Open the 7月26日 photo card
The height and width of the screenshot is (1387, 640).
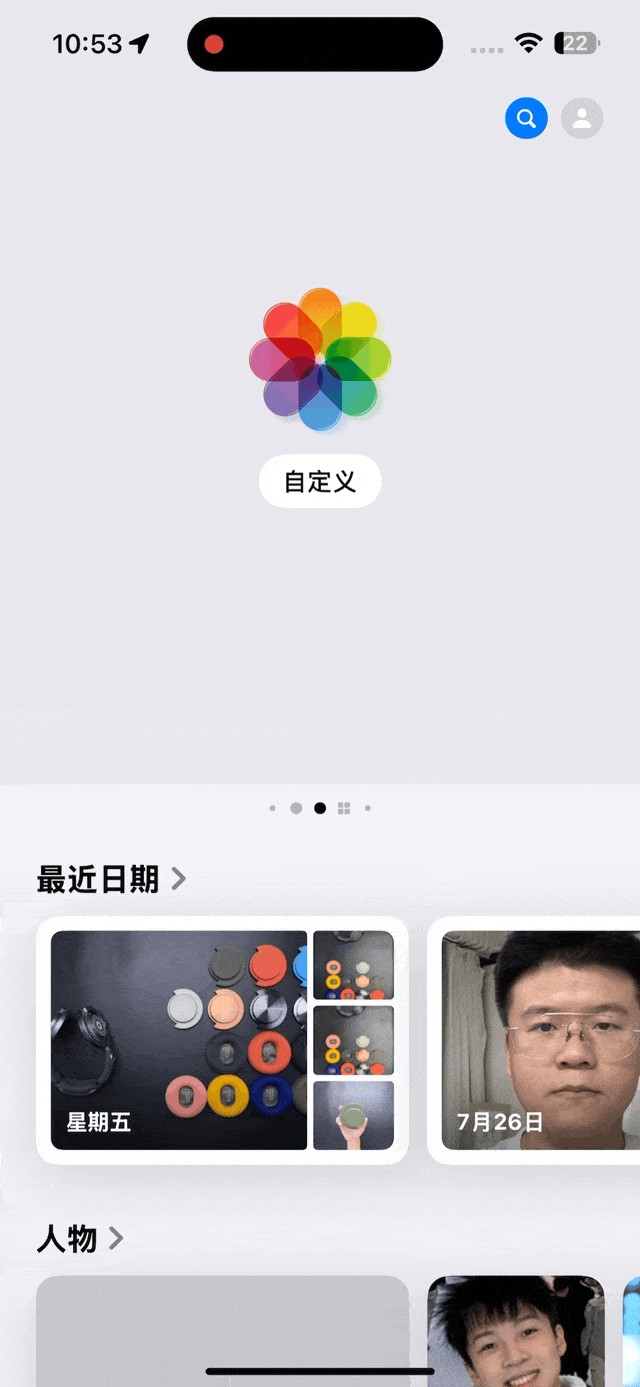[538, 1040]
